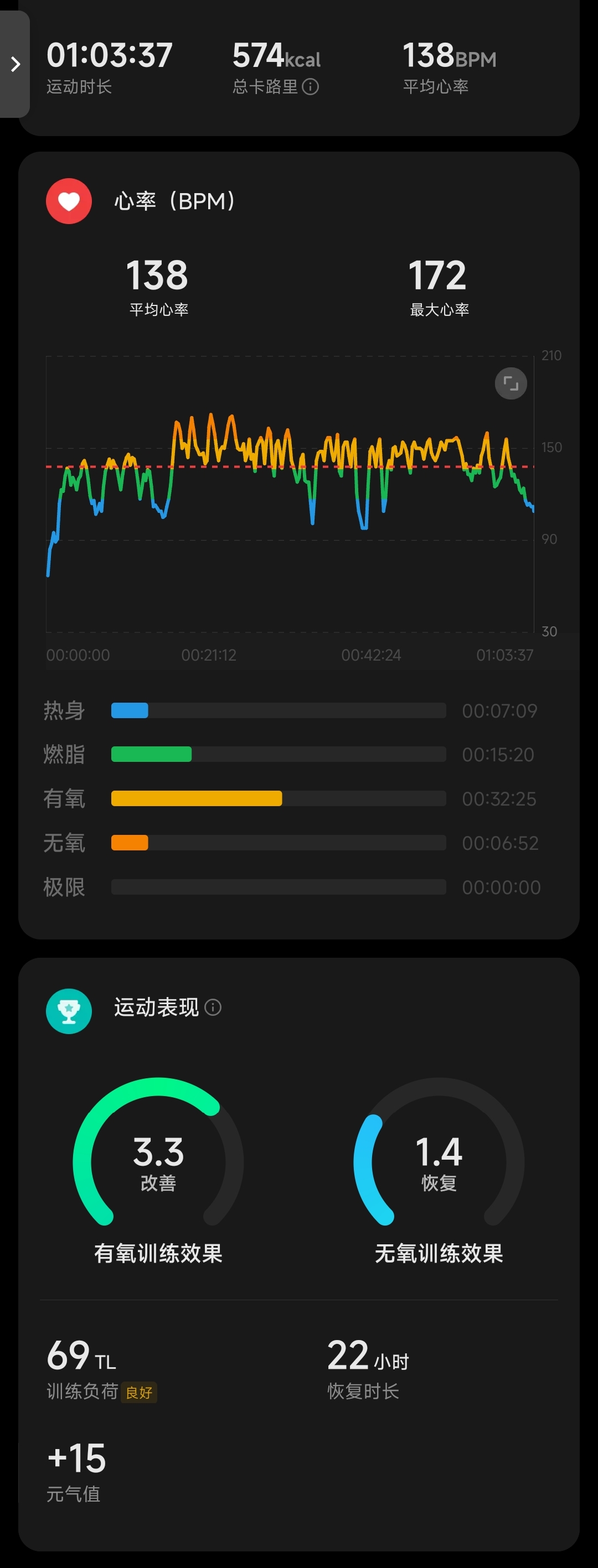
Task: Show info about 总卡路里
Action: click(311, 87)
